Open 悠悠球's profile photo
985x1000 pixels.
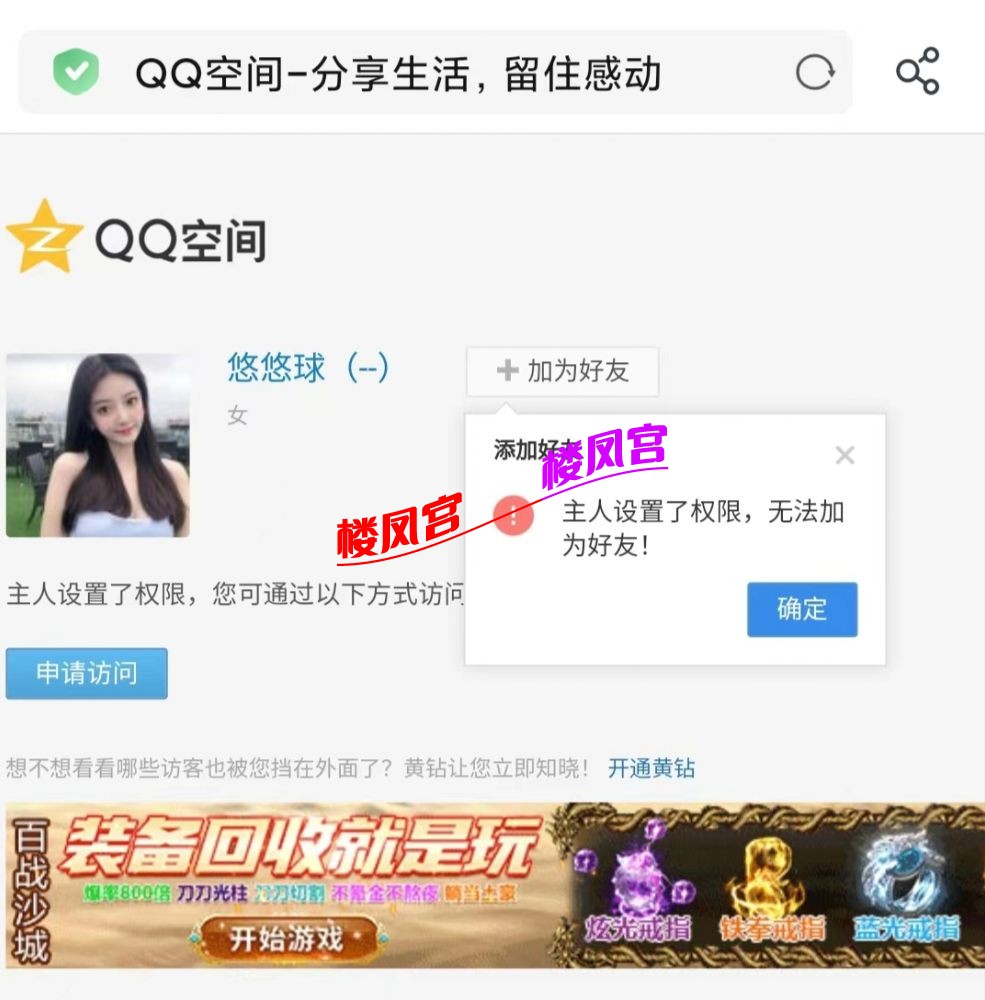[x=97, y=445]
